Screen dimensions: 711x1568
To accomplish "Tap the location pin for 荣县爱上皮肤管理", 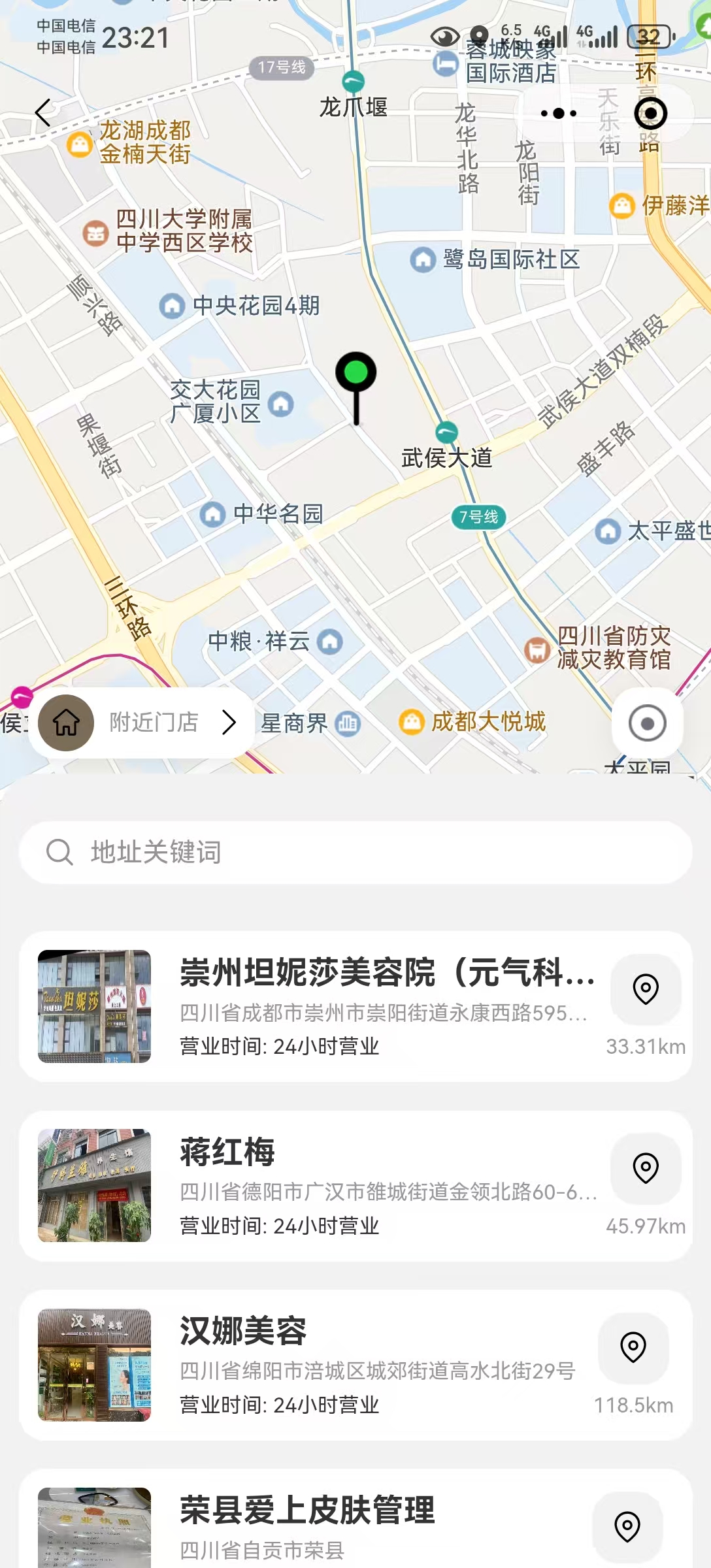I will [627, 1526].
